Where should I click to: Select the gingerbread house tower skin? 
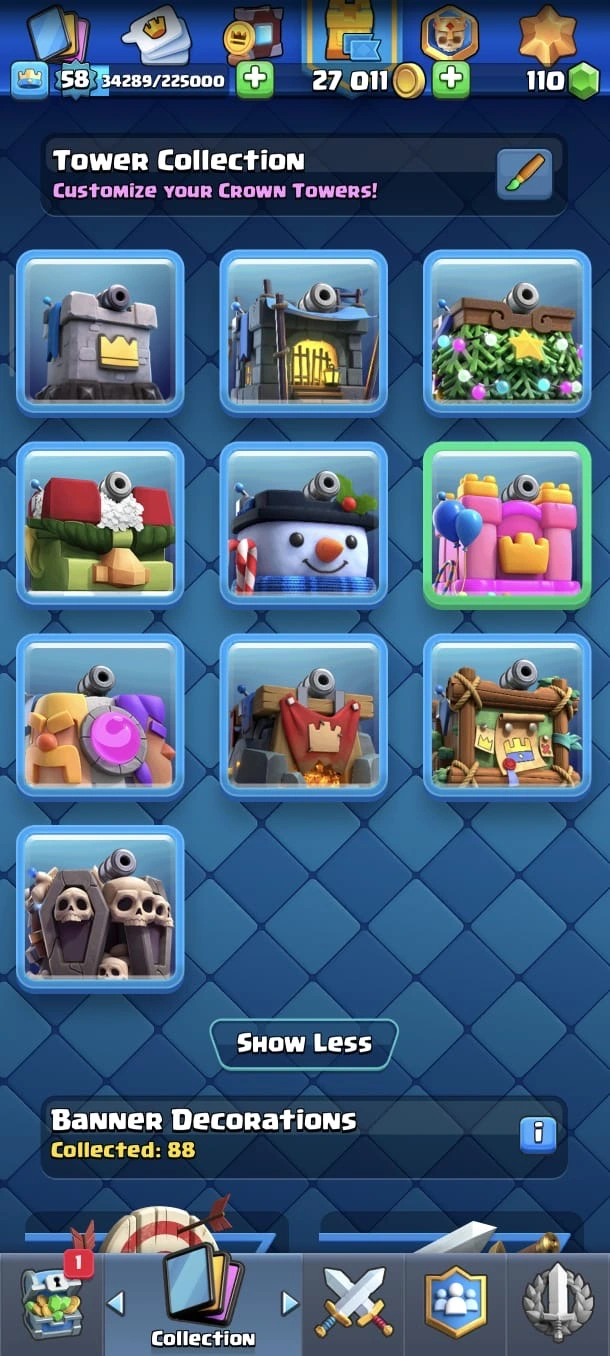[100, 524]
